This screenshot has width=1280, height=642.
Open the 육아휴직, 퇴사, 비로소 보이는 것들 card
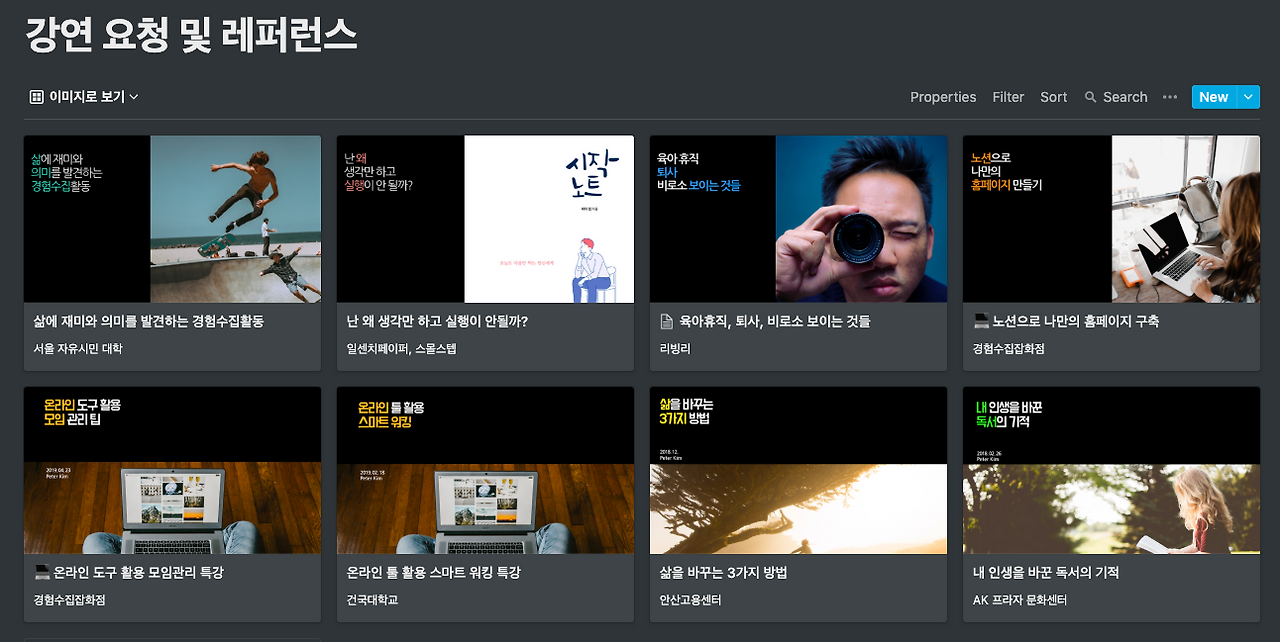point(798,253)
